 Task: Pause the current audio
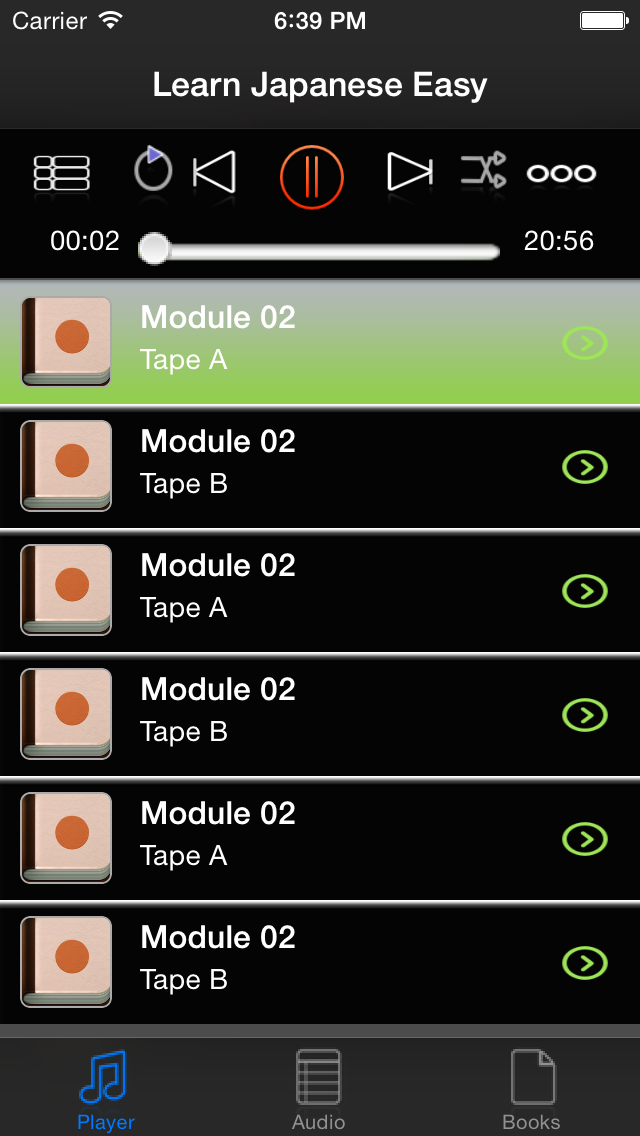point(312,176)
